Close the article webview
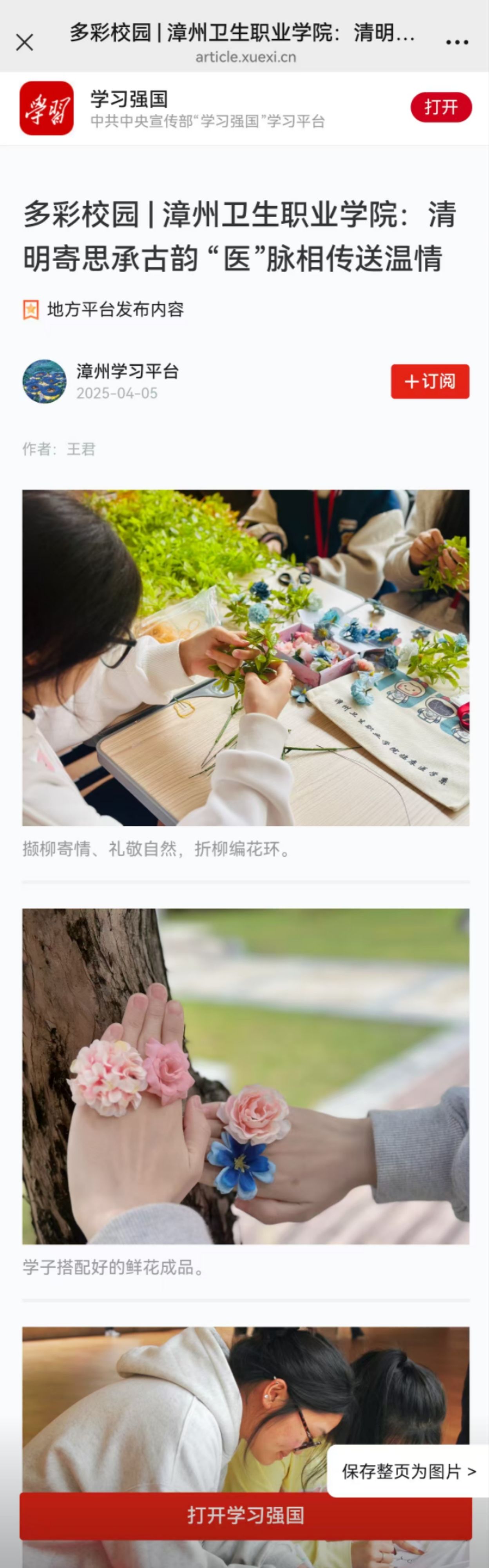Screen dimensions: 489x1568 point(24,43)
